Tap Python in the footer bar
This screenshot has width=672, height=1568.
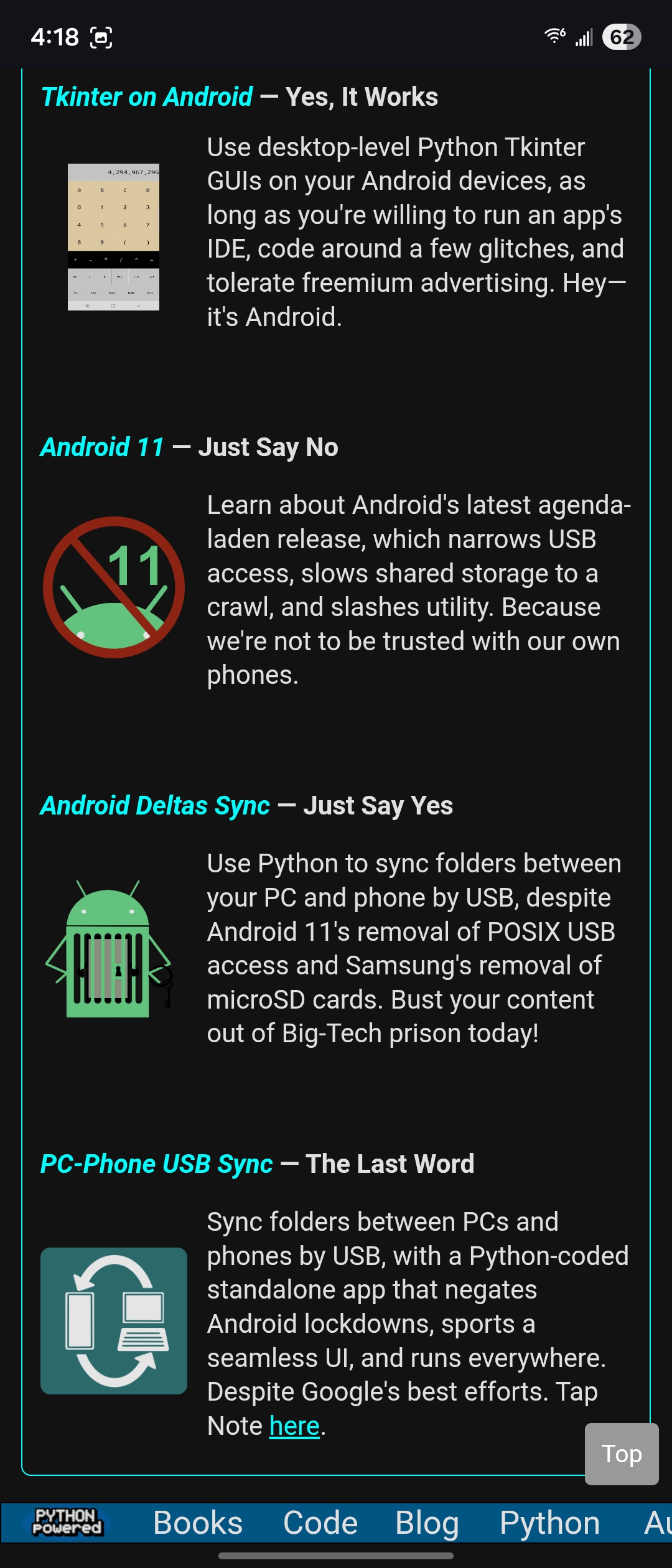click(550, 1523)
